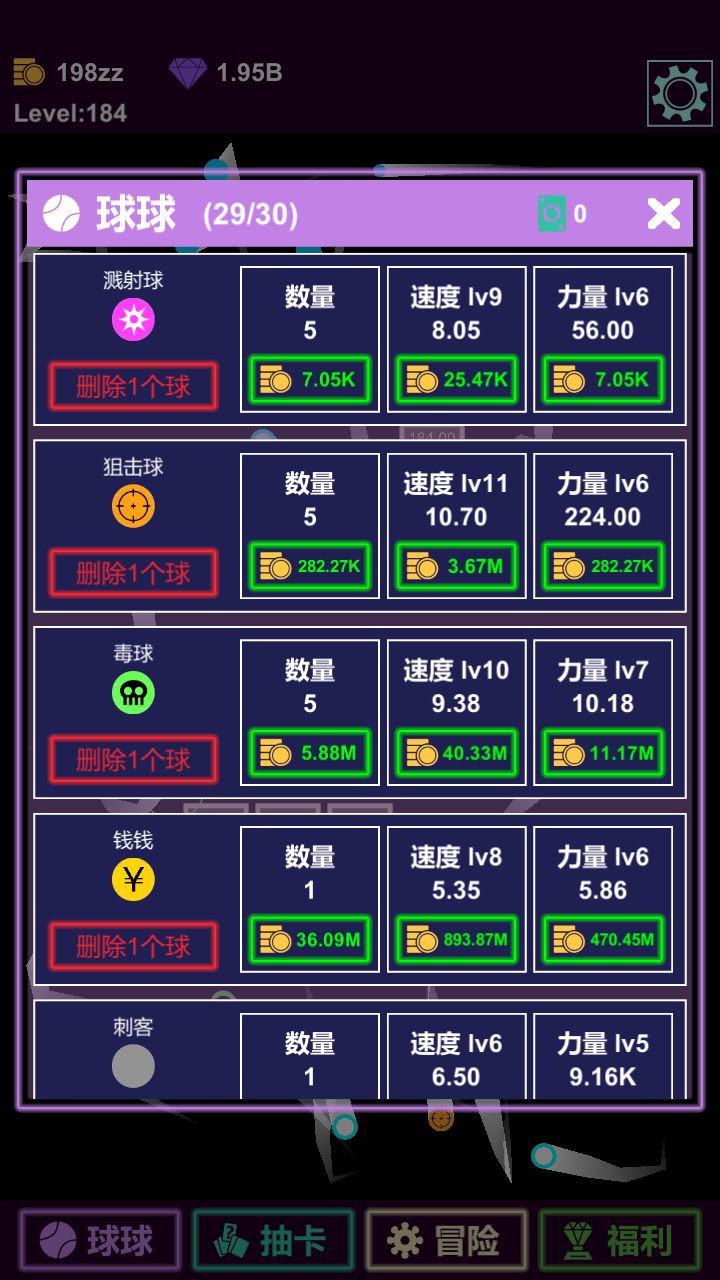This screenshot has height=1280, width=720.
Task: Open the 福利 rewards tab
Action: point(619,1241)
